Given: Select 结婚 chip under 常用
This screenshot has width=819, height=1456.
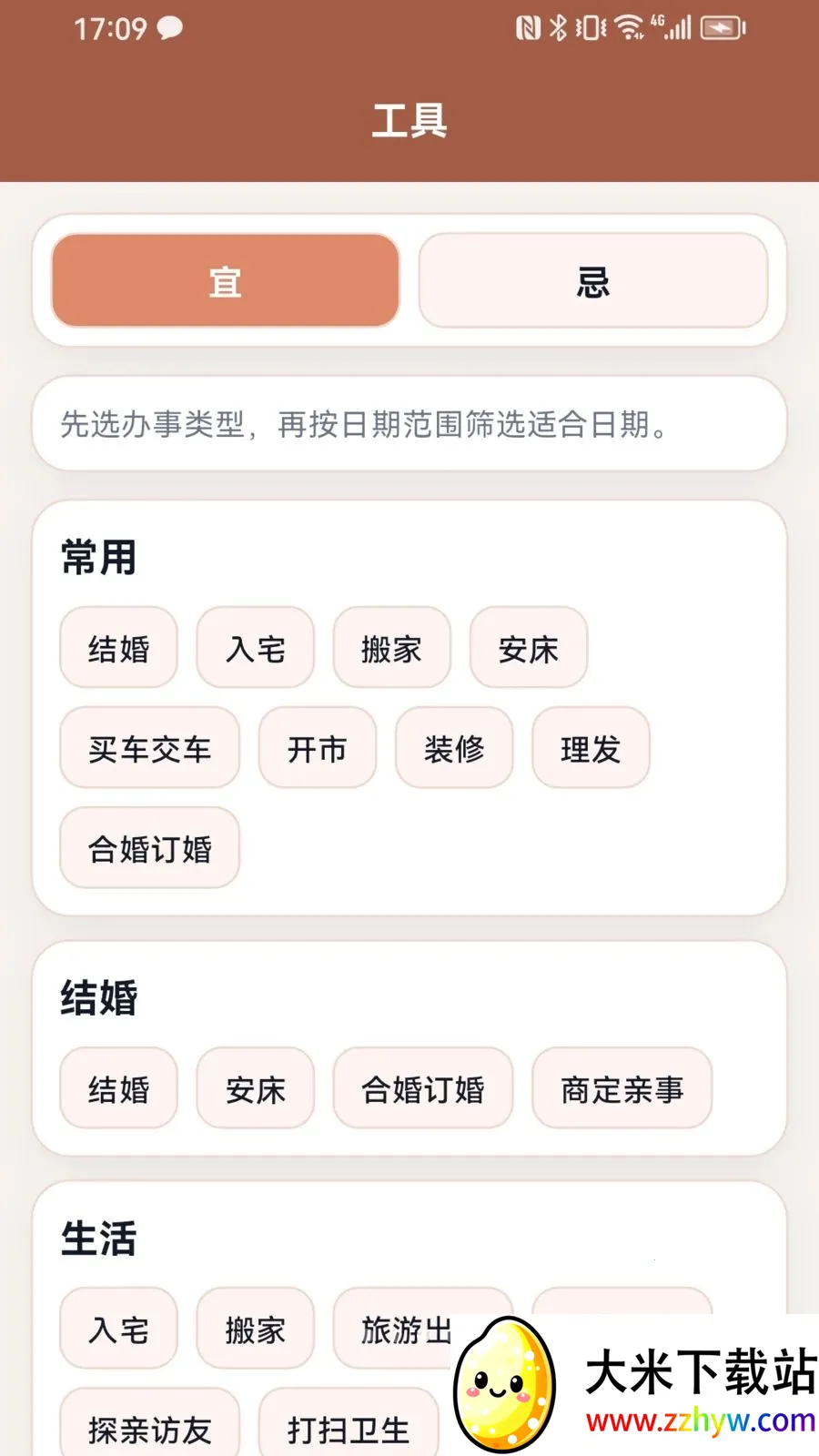Looking at the screenshot, I should (118, 648).
